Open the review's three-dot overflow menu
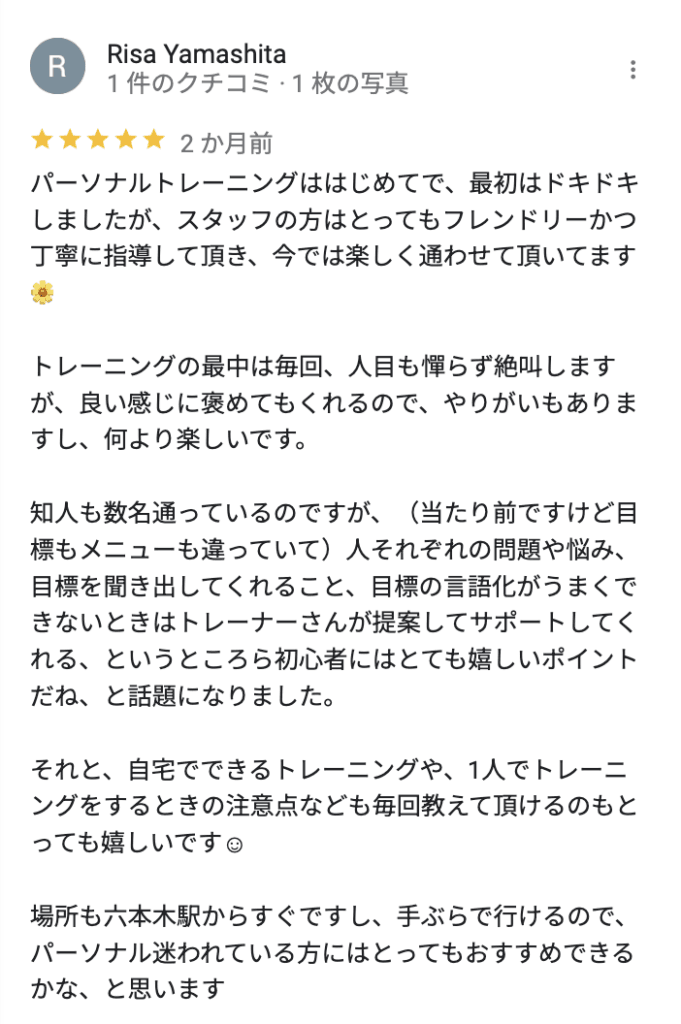 pos(632,70)
